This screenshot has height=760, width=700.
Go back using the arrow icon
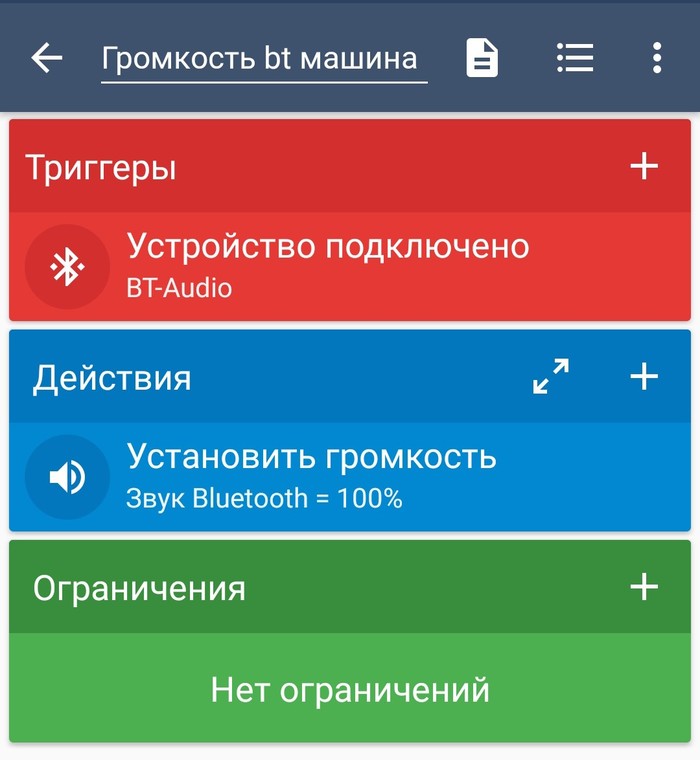point(47,59)
